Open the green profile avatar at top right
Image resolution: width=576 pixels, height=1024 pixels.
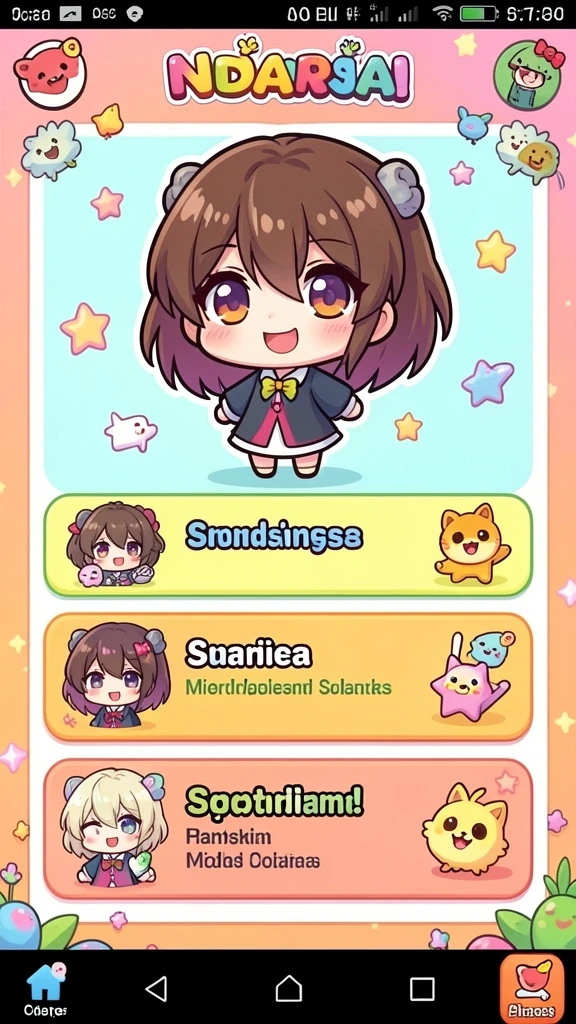point(528,74)
